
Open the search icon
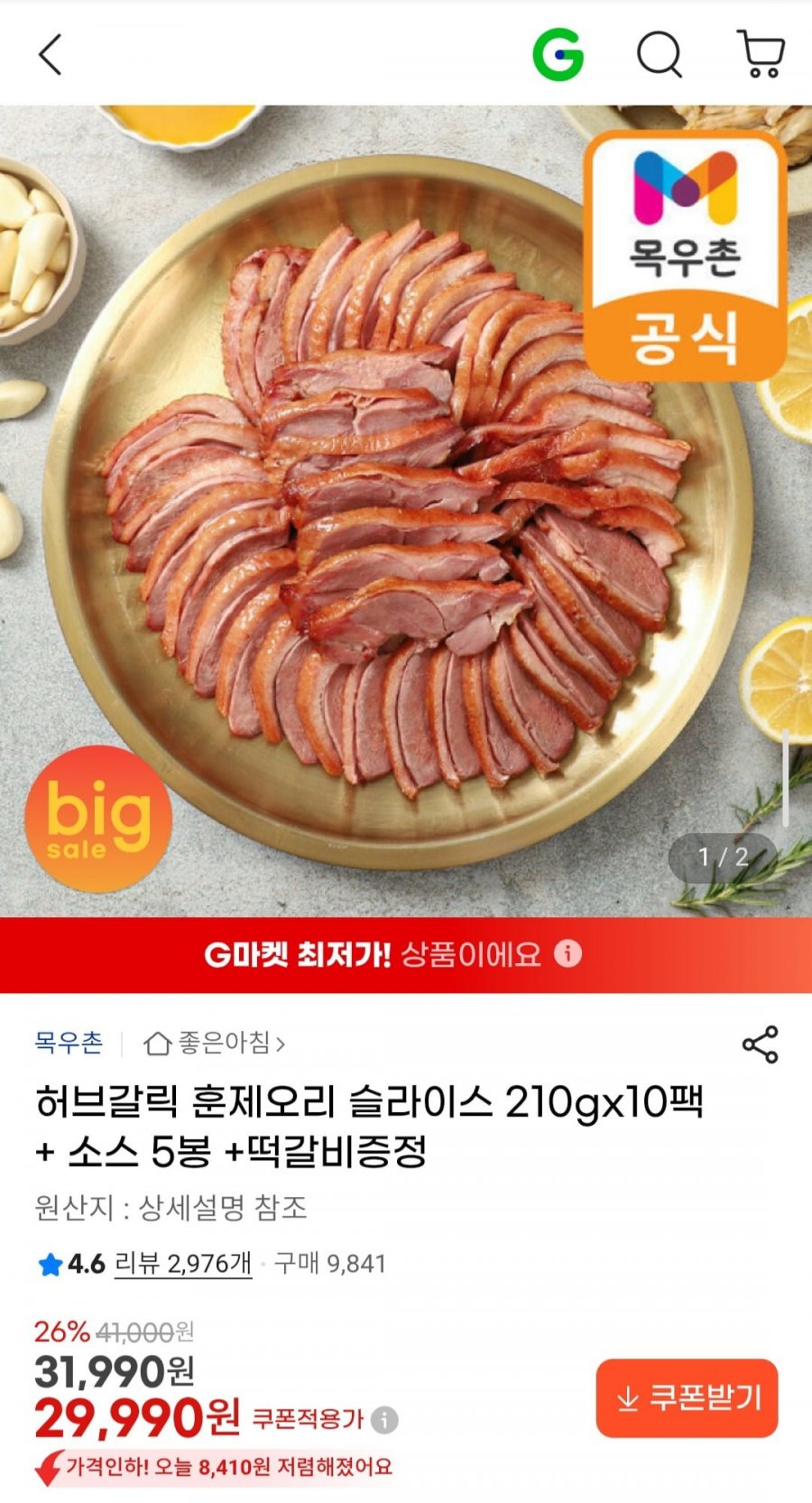(x=660, y=55)
